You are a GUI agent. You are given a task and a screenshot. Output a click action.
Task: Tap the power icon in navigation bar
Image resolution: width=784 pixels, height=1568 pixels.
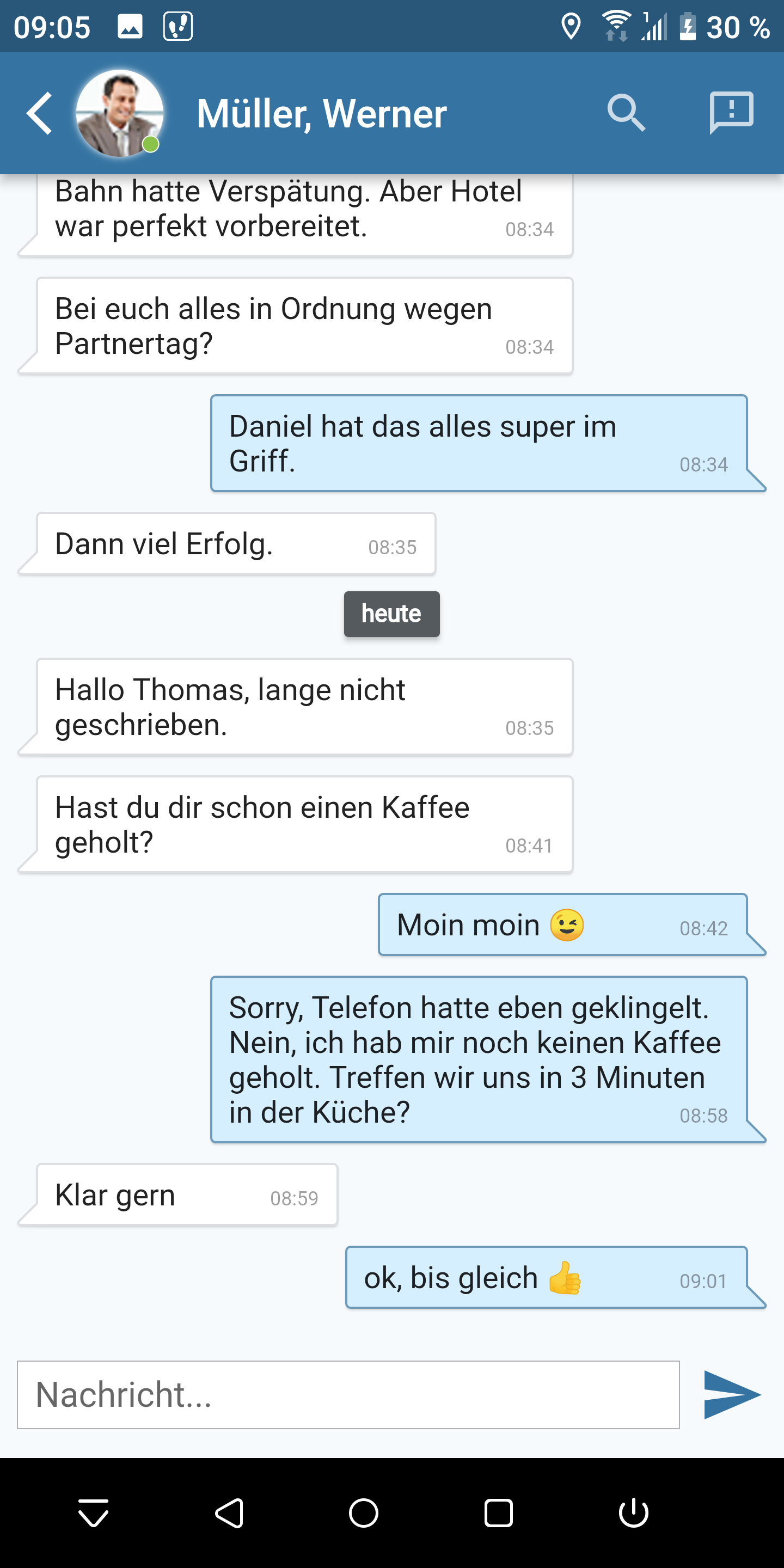tap(634, 1513)
